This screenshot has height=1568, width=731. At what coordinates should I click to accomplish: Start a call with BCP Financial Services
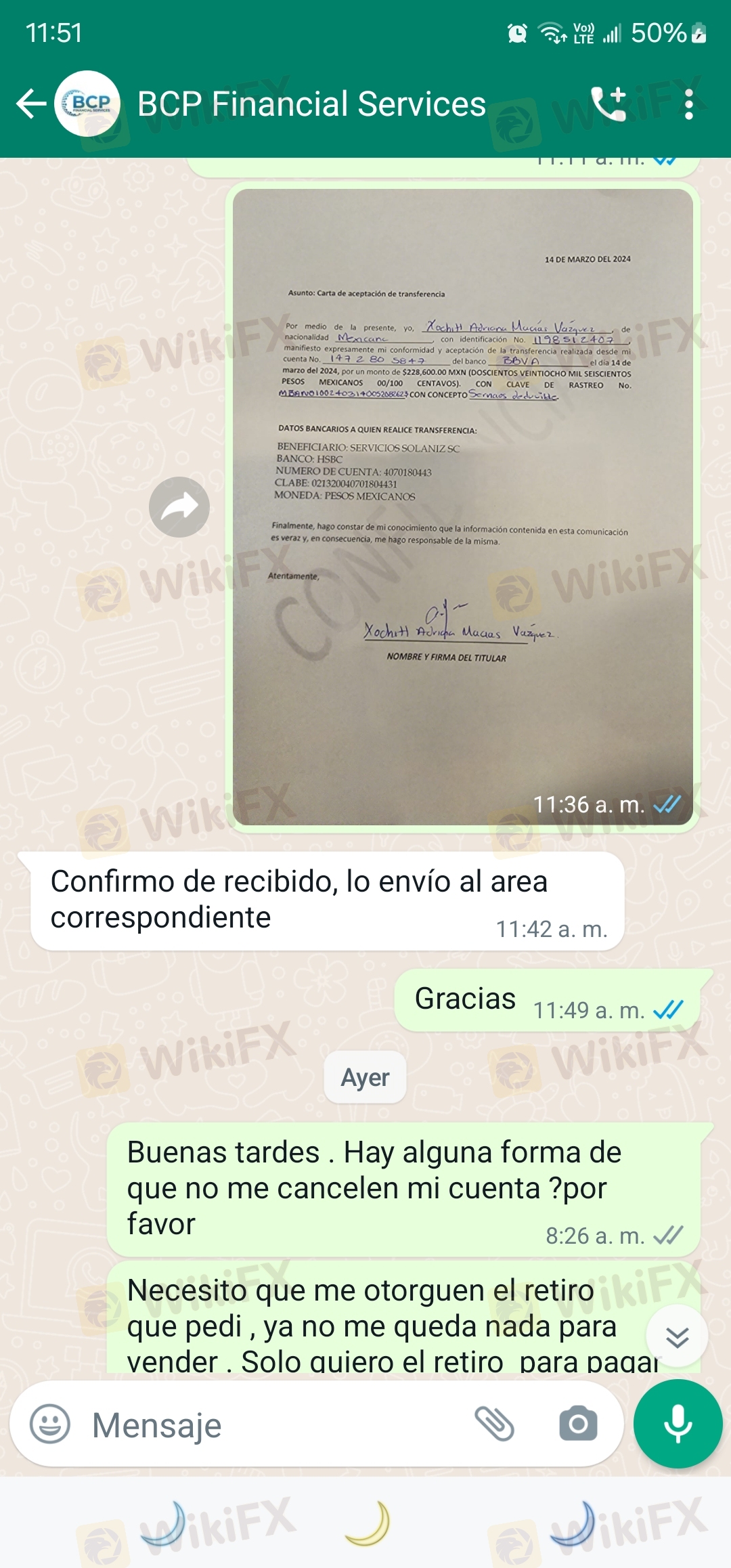coord(608,104)
